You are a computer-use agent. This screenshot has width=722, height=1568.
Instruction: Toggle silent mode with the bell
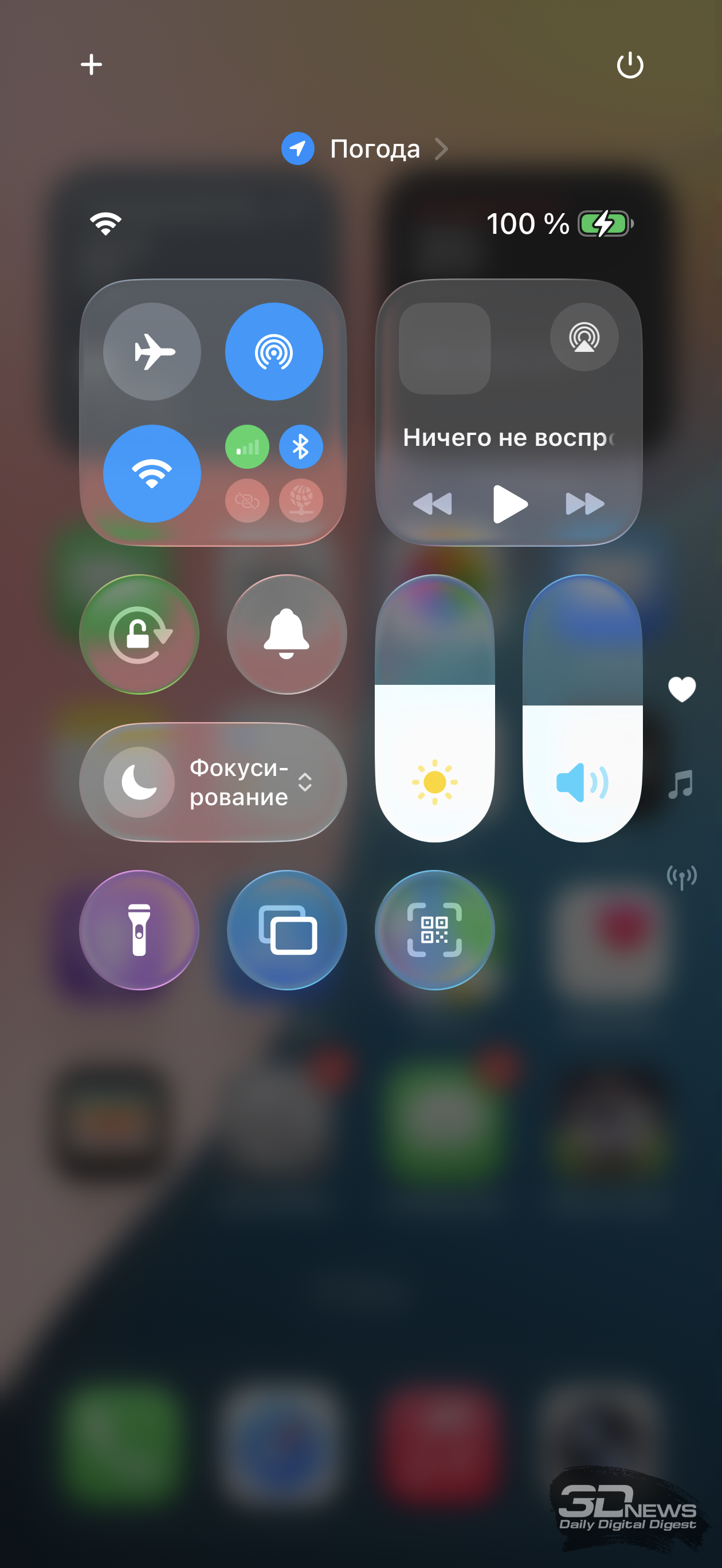287,634
